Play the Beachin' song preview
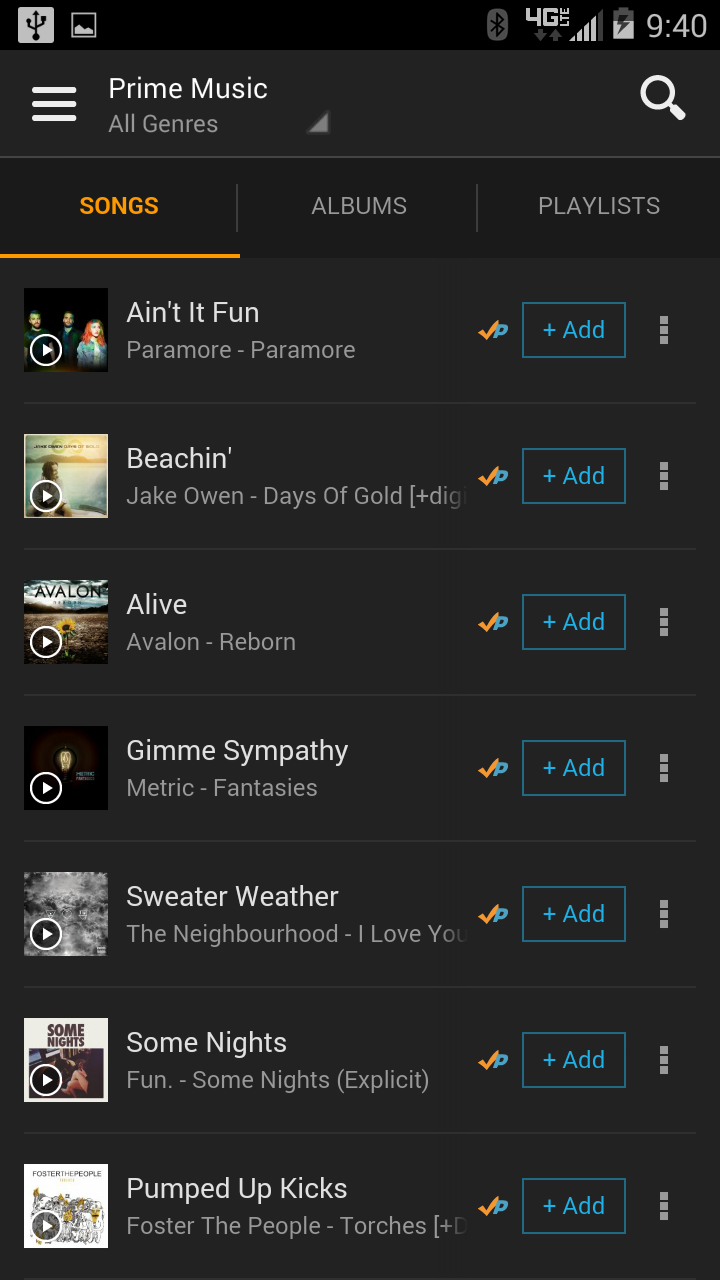The image size is (720, 1280). 45,495
